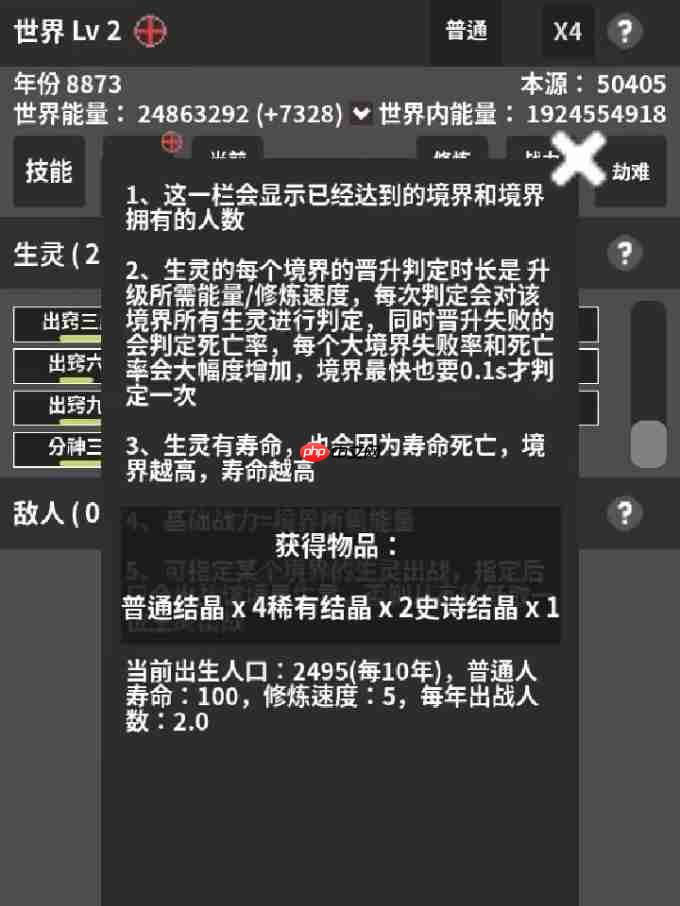Image resolution: width=680 pixels, height=906 pixels.
Task: Open help for the 敌人 section
Action: pyautogui.click(x=625, y=513)
